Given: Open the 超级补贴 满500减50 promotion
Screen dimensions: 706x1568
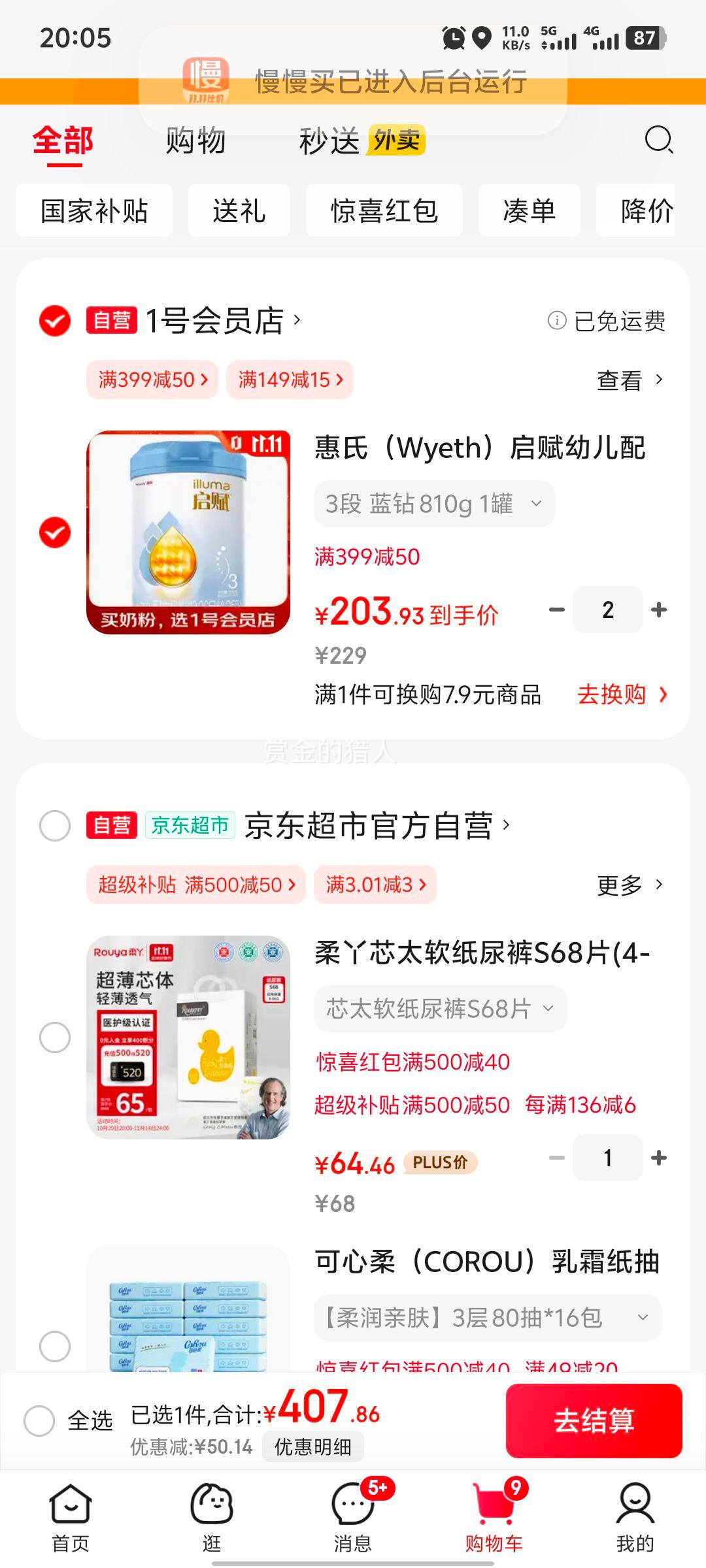Looking at the screenshot, I should click(195, 885).
